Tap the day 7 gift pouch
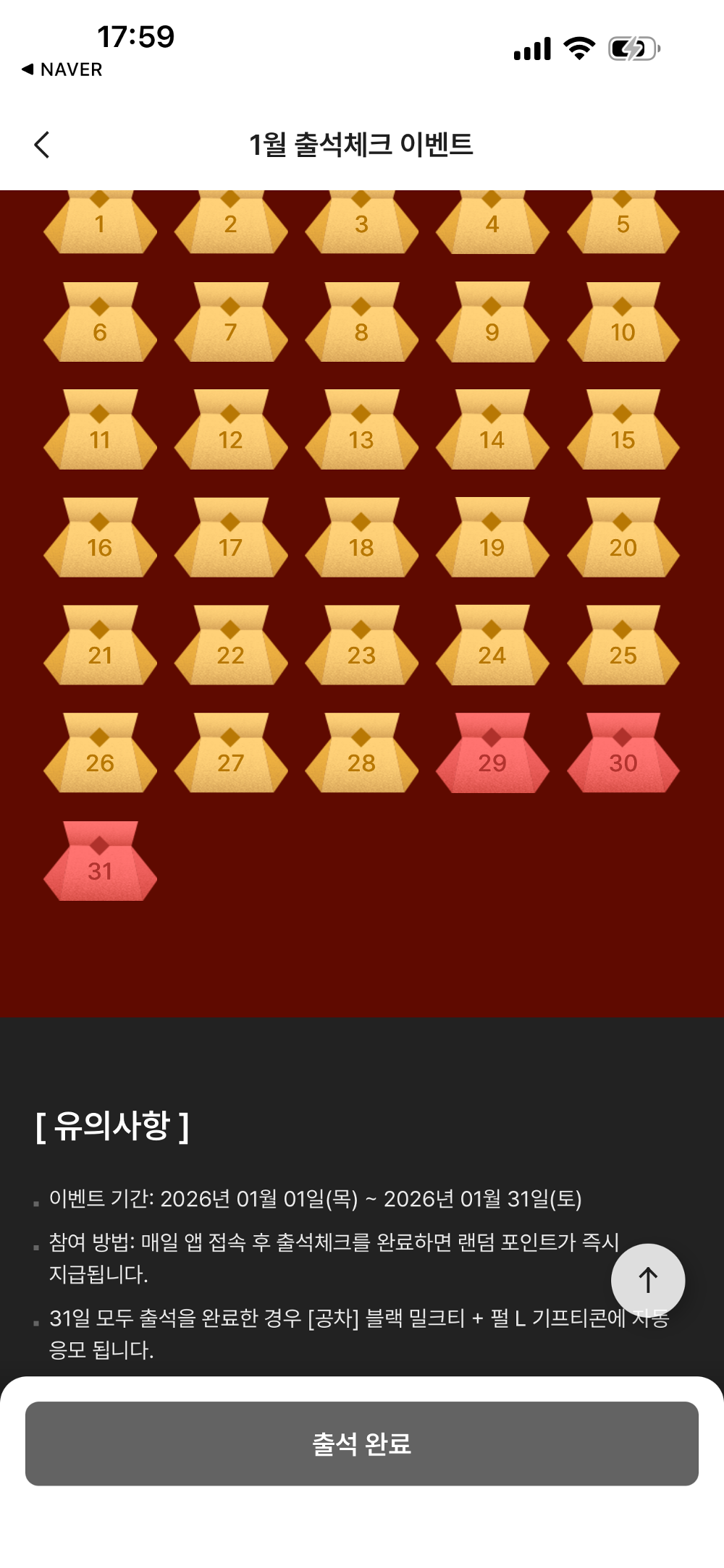The image size is (724, 1568). pyautogui.click(x=230, y=329)
